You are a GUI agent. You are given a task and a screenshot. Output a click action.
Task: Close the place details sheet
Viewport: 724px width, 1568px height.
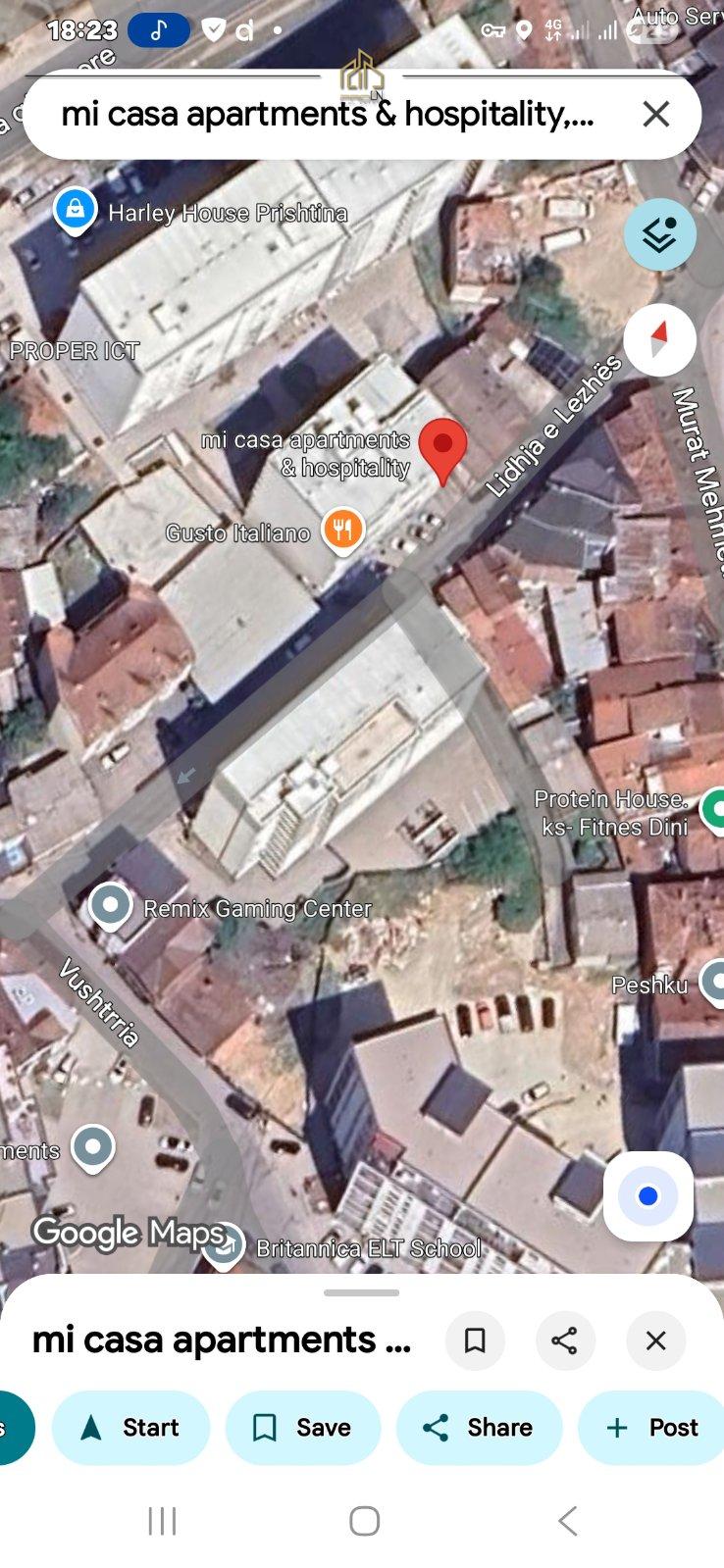coord(655,1340)
